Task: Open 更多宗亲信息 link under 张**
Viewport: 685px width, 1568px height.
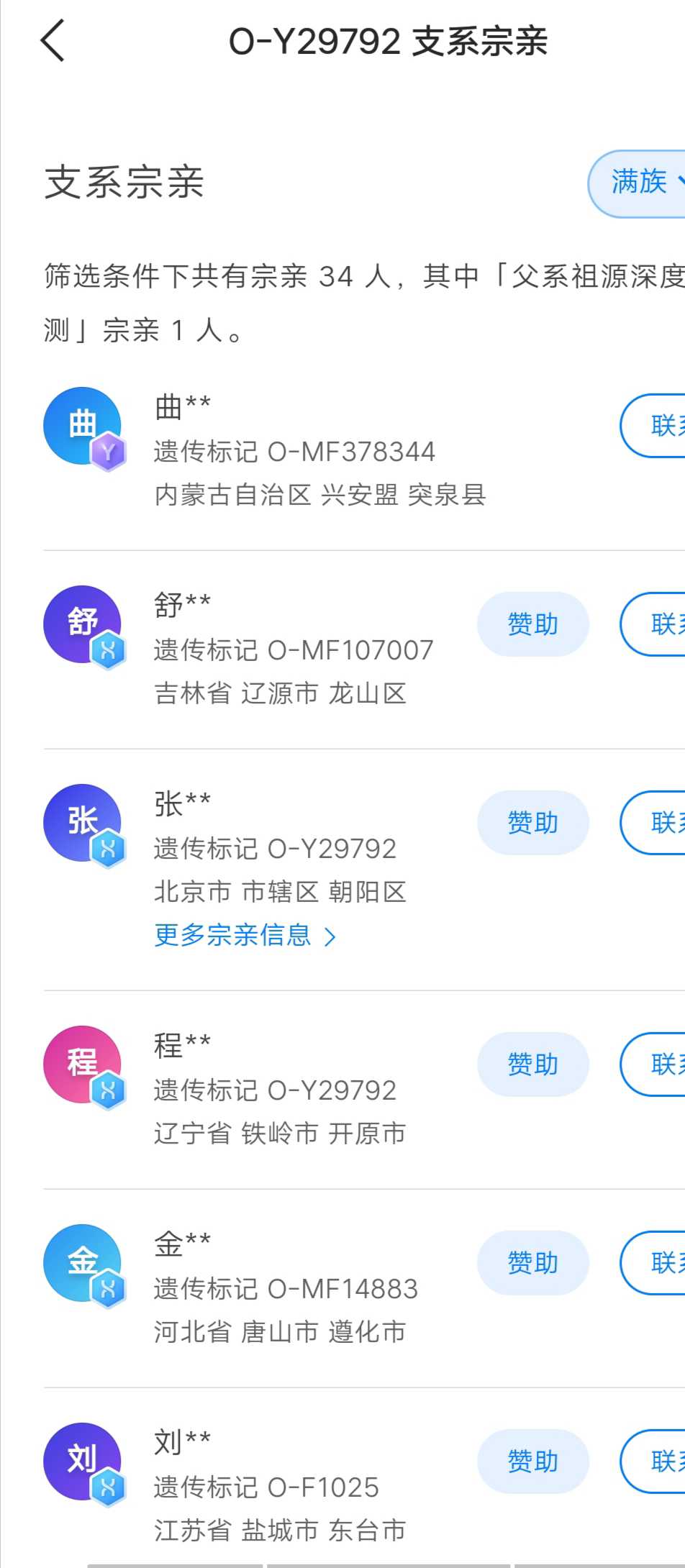Action: [x=245, y=935]
